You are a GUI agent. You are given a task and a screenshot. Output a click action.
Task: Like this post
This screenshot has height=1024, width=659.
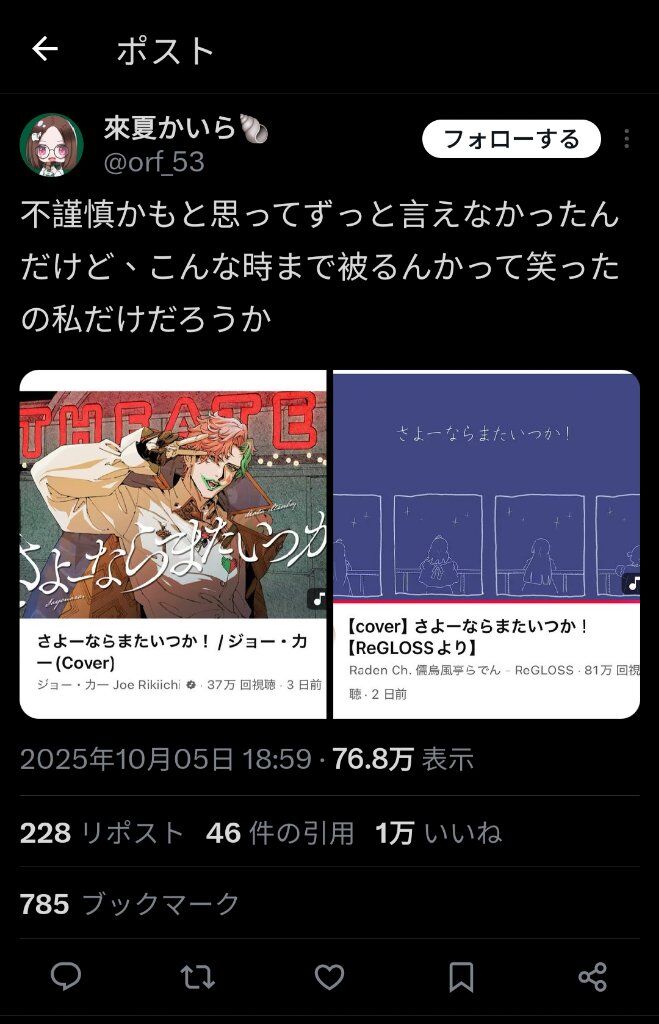(x=329, y=976)
